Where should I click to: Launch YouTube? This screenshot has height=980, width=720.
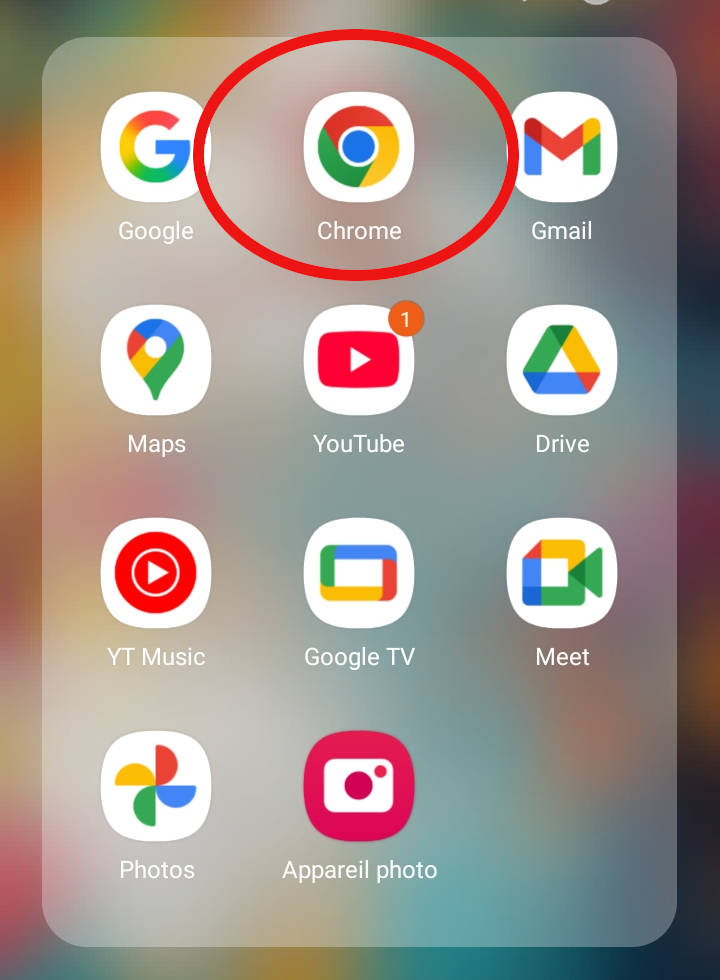[x=359, y=360]
